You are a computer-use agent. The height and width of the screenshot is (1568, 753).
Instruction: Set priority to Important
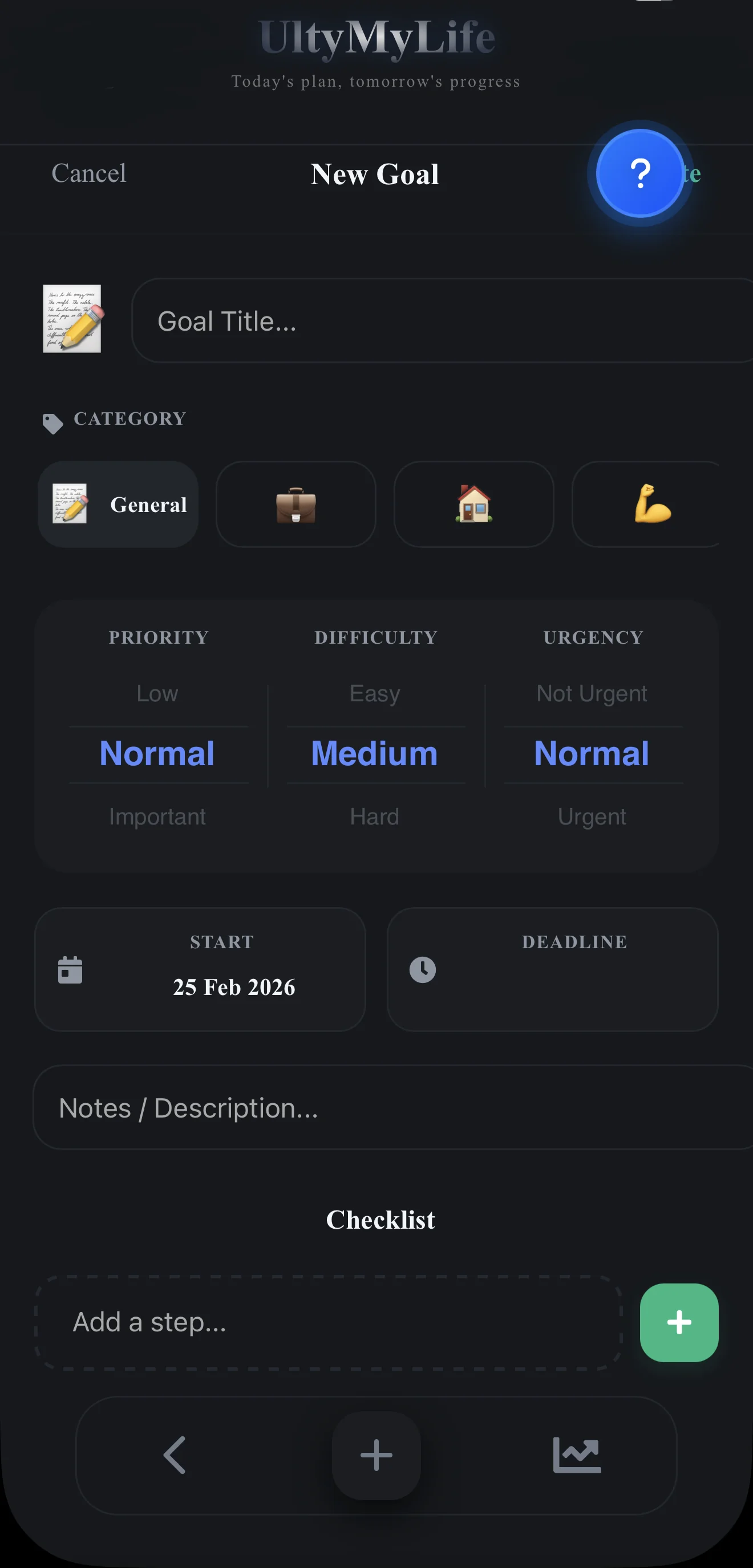(158, 817)
